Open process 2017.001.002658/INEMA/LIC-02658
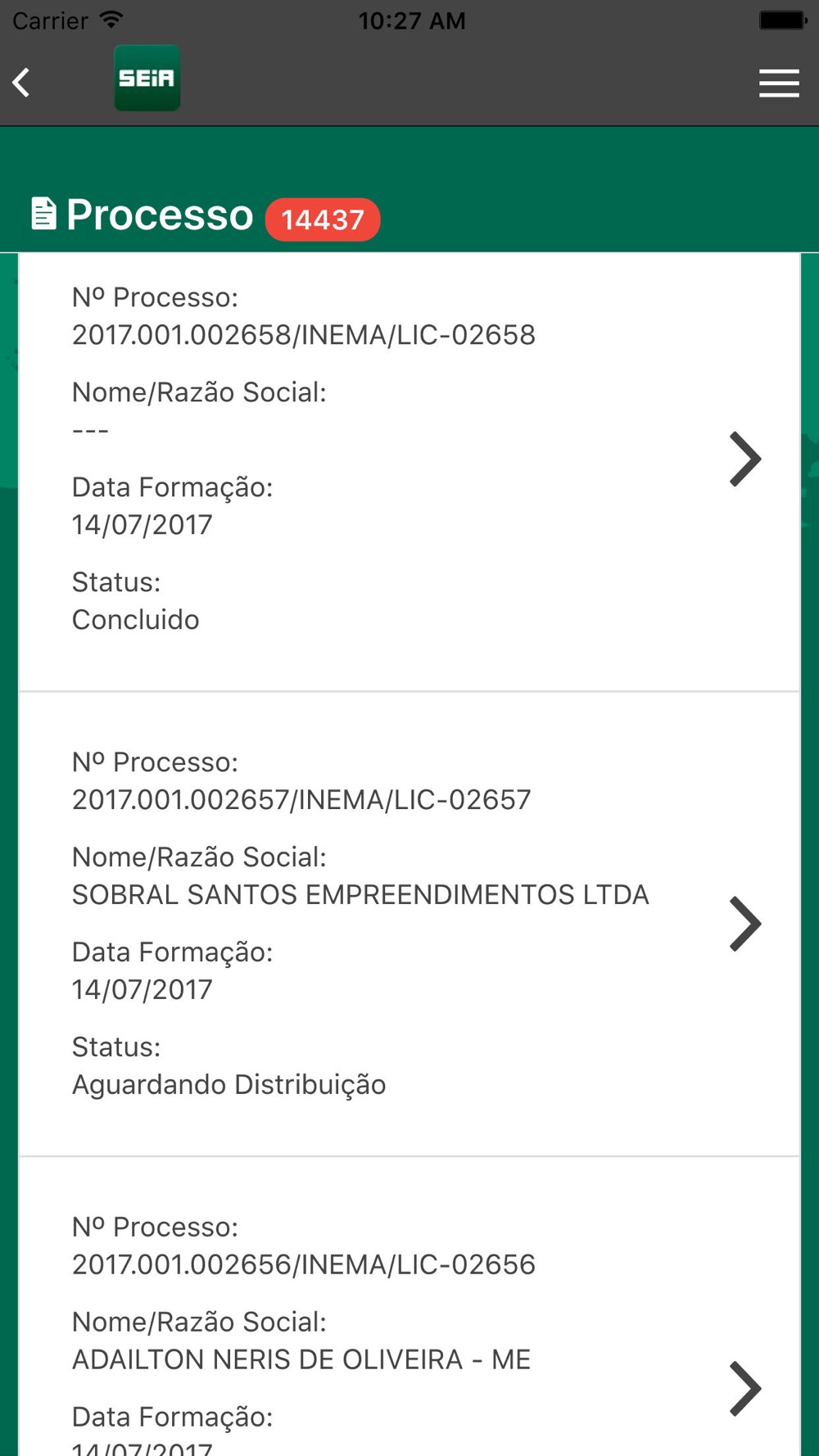This screenshot has width=819, height=1456. coord(409,473)
